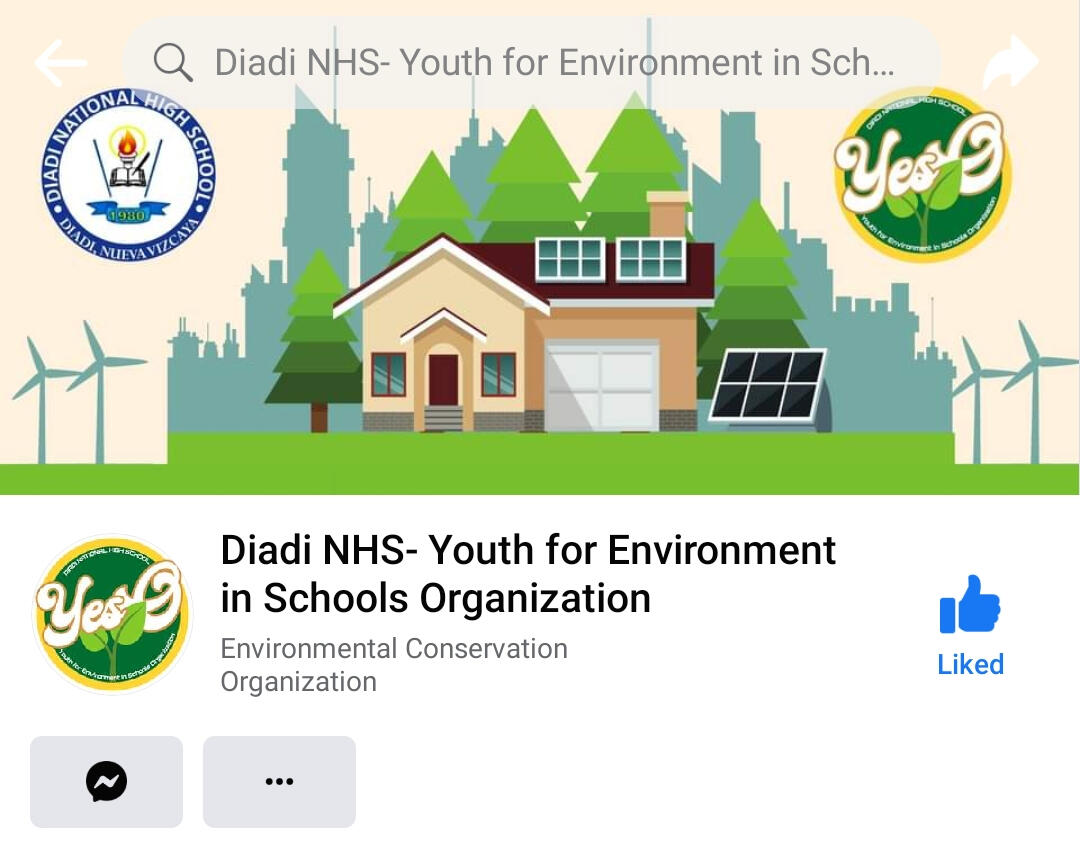The width and height of the screenshot is (1080, 858).
Task: Share this page with the arrow icon
Action: click(1010, 63)
